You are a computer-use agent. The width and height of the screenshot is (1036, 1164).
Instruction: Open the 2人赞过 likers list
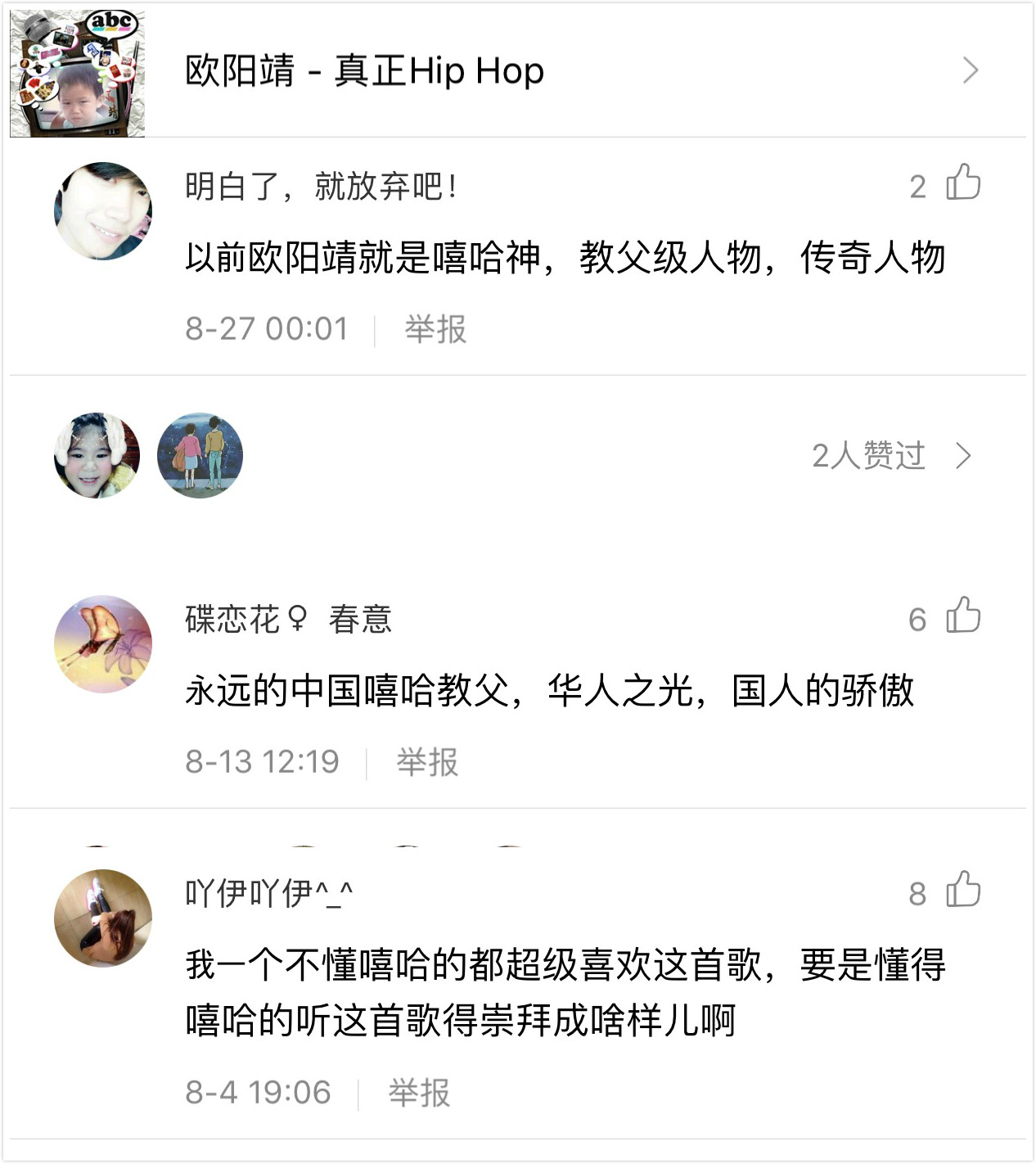pos(890,456)
